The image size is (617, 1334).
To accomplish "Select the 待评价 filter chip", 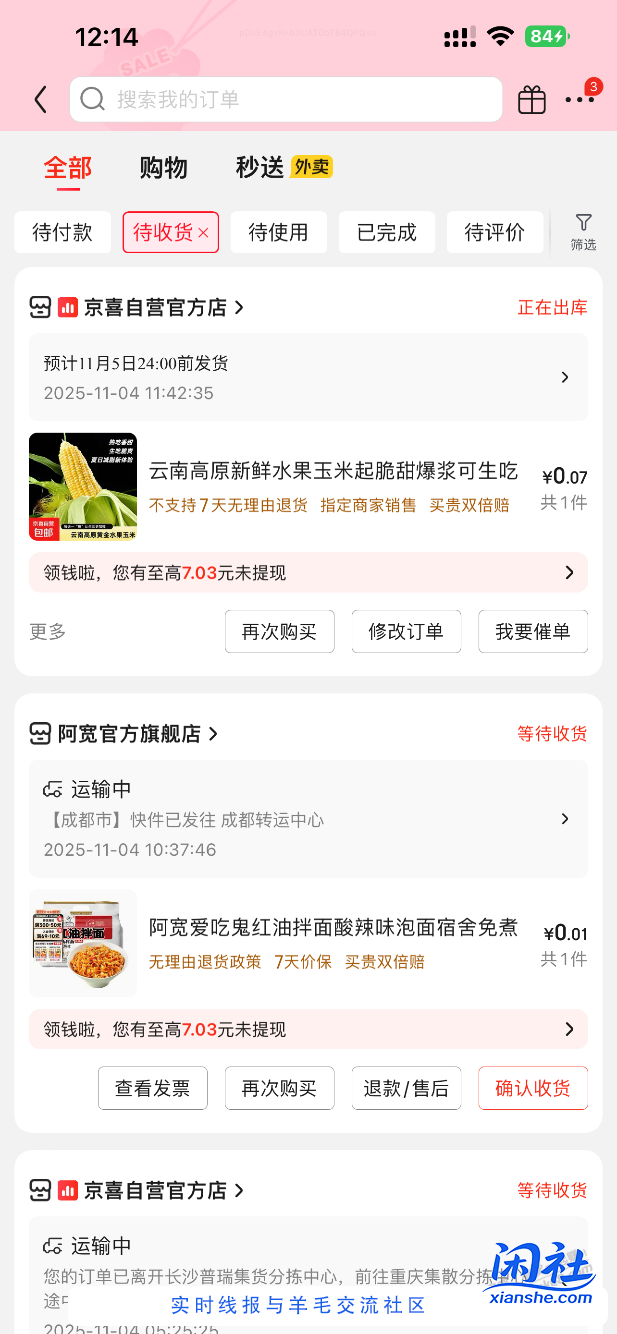I will [494, 232].
